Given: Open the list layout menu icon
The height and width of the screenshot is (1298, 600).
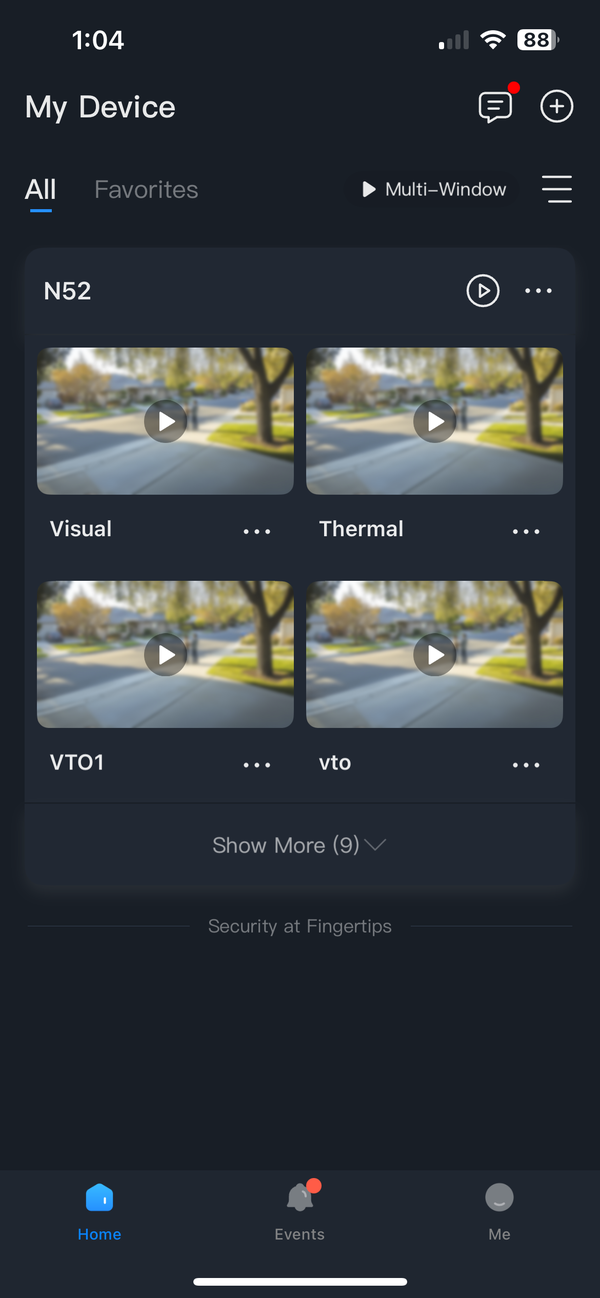Looking at the screenshot, I should click(556, 189).
